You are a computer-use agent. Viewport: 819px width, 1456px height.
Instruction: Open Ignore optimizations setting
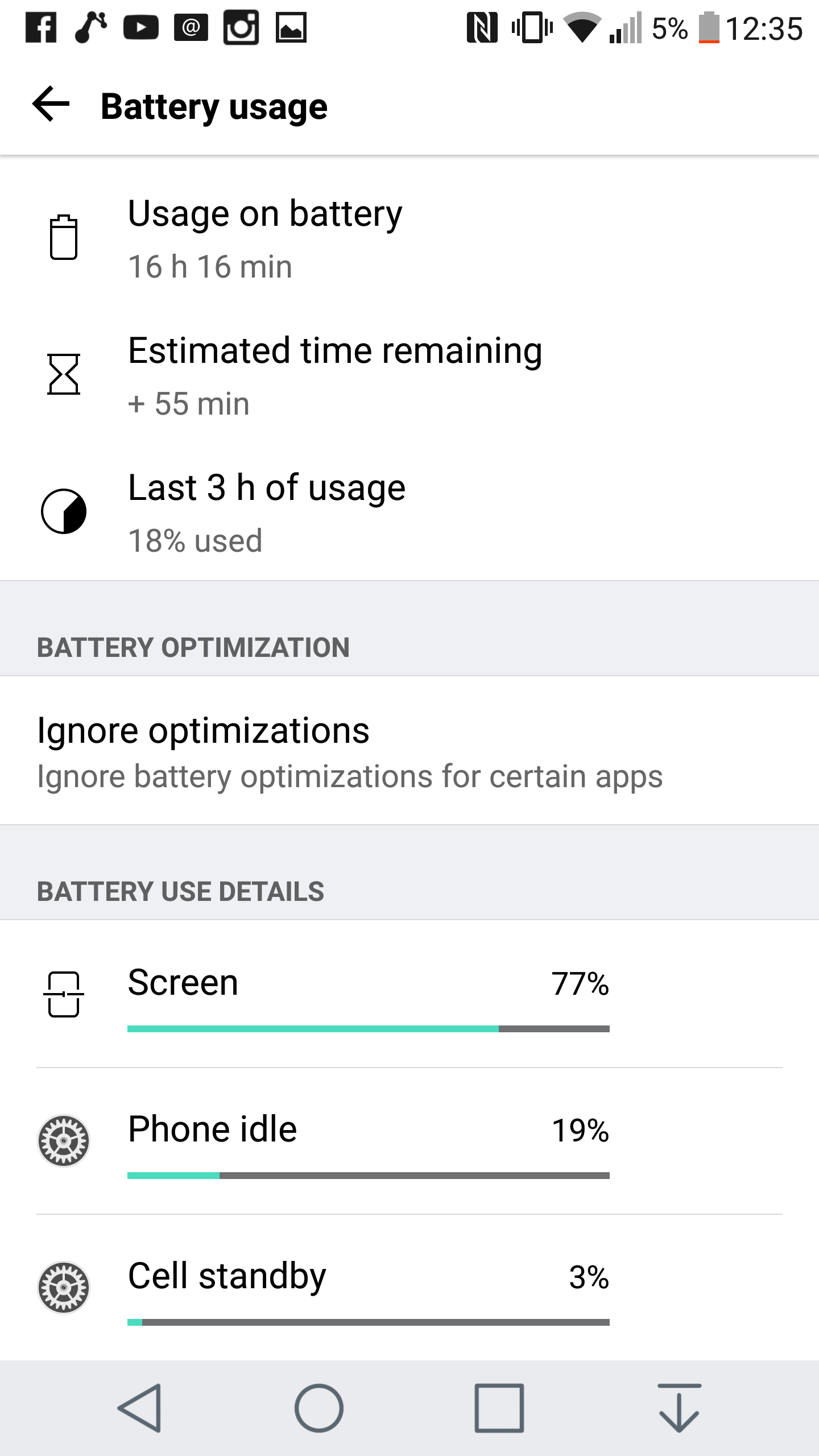tap(409, 751)
